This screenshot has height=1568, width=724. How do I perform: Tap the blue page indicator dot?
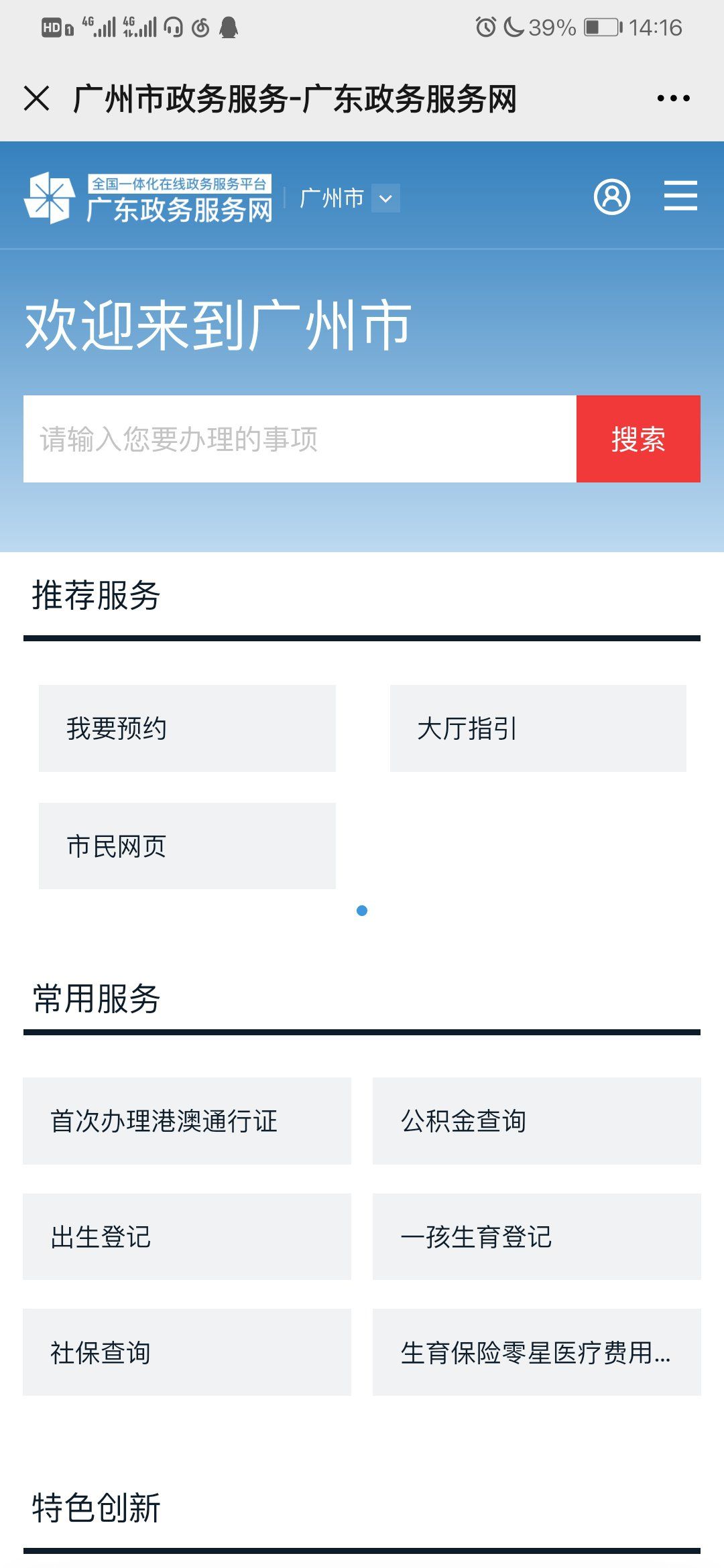[362, 911]
